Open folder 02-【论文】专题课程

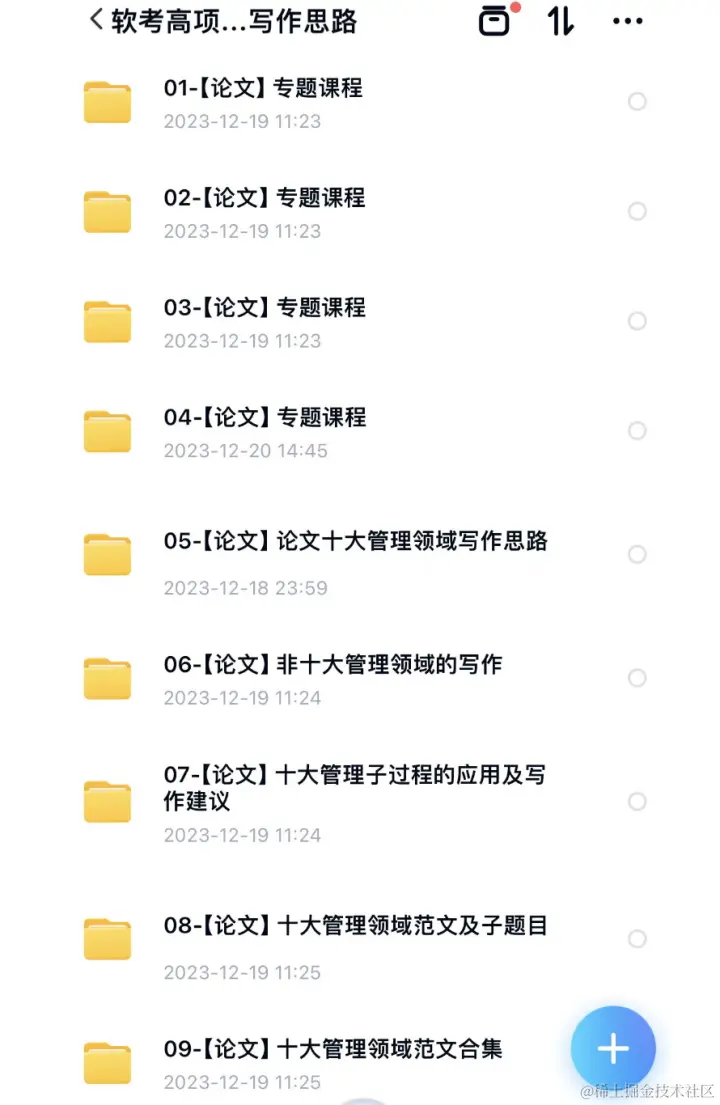[264, 198]
